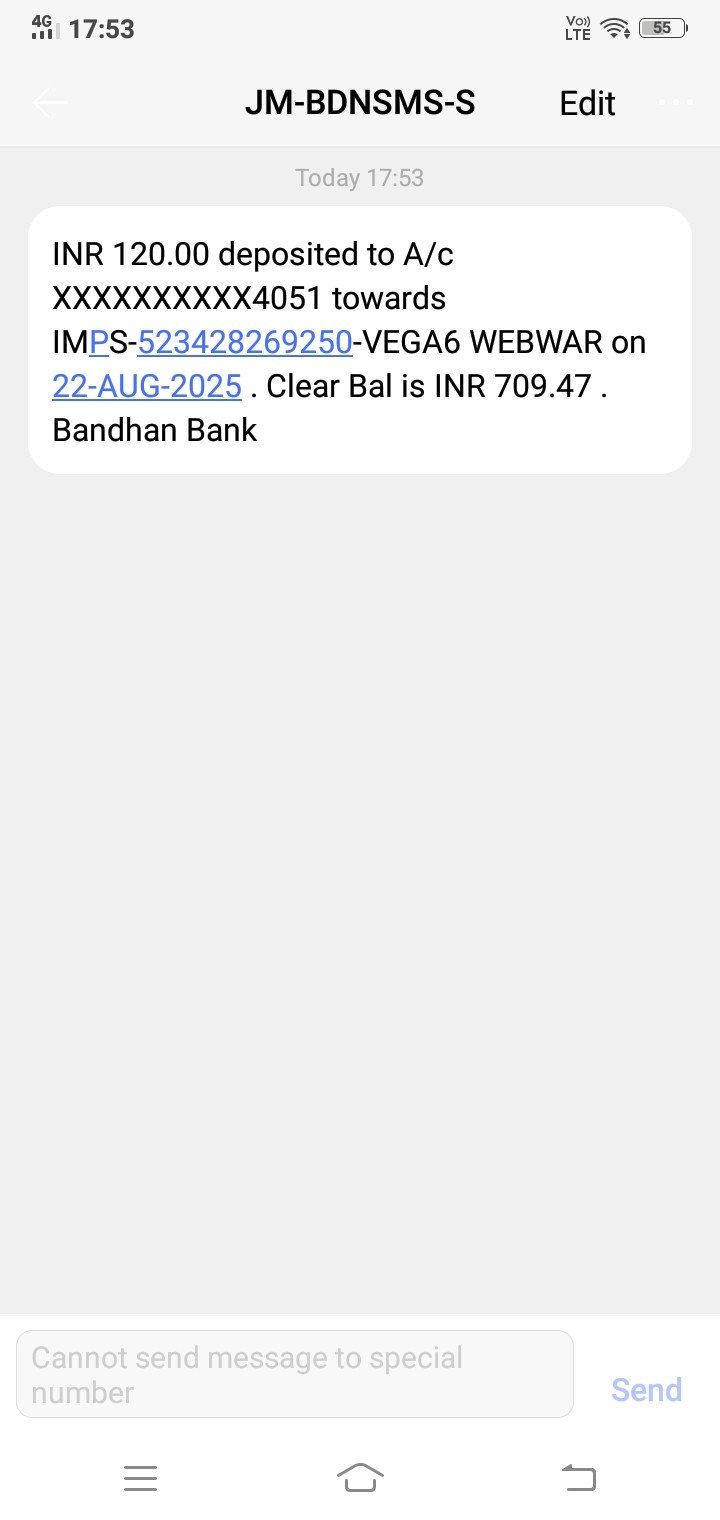The width and height of the screenshot is (720, 1520).
Task: Tap the system back button
Action: click(578, 1477)
